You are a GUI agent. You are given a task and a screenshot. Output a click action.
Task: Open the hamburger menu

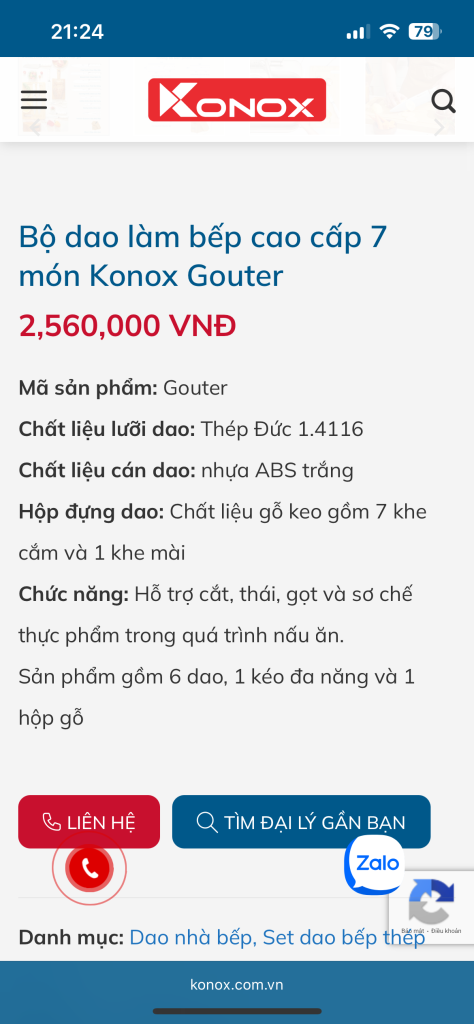[34, 100]
